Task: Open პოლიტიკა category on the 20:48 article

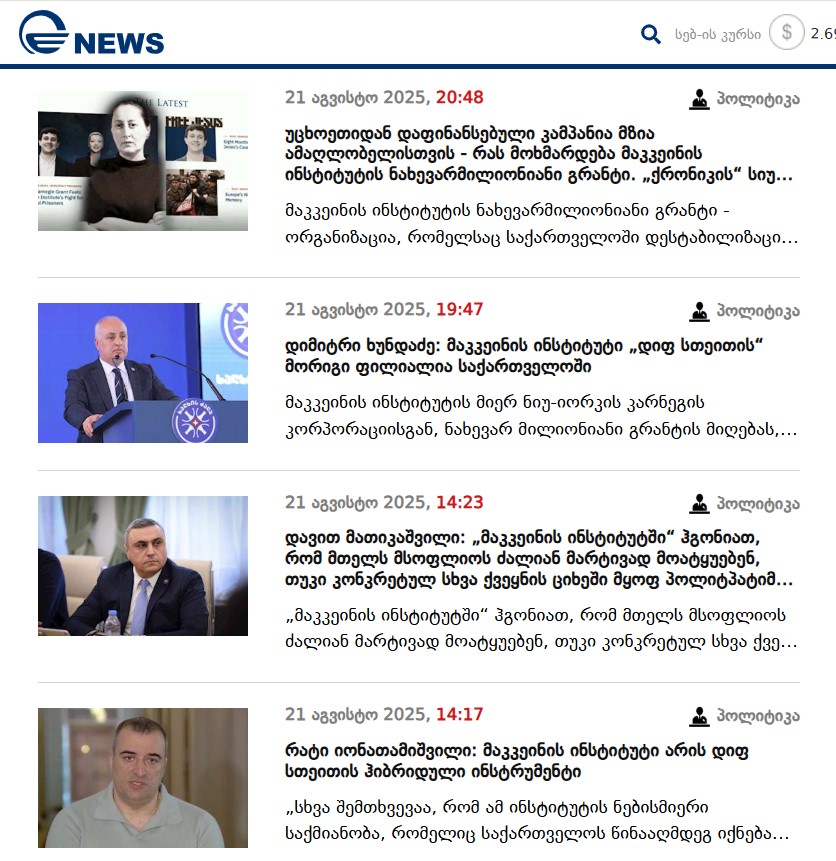Action: 745,99
